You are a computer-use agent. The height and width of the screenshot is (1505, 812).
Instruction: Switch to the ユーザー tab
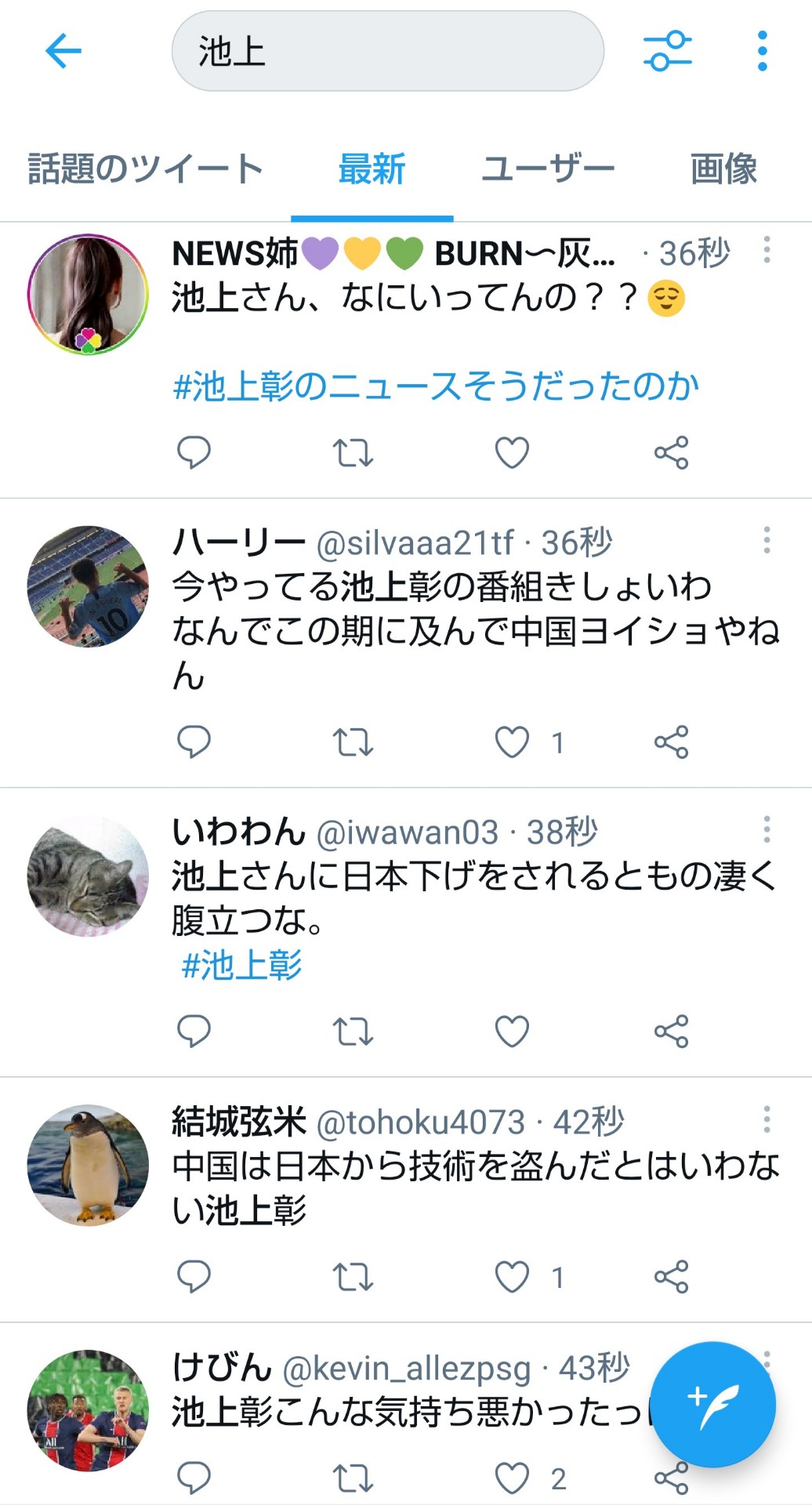tap(548, 169)
